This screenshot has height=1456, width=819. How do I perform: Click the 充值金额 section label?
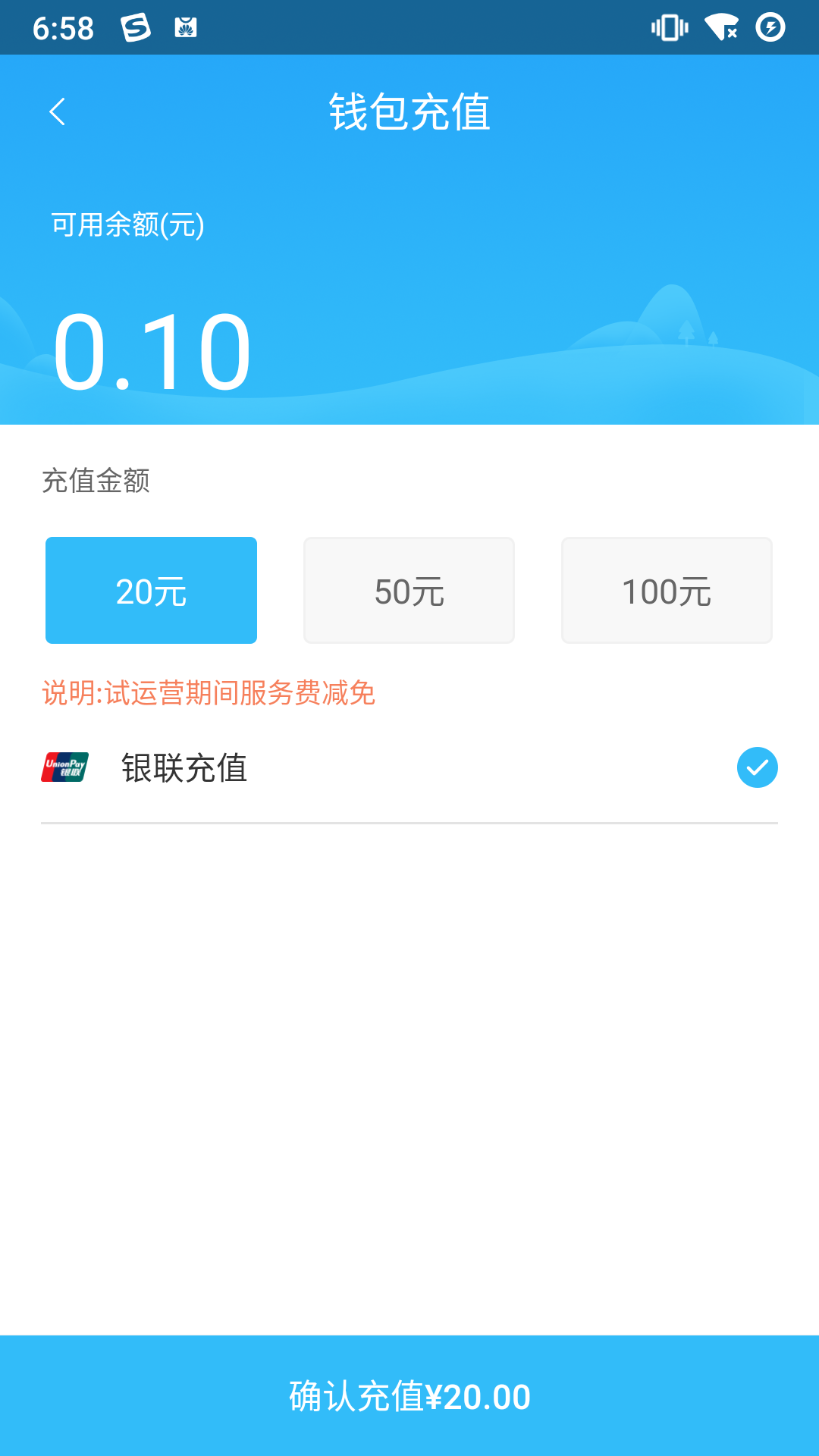[97, 481]
